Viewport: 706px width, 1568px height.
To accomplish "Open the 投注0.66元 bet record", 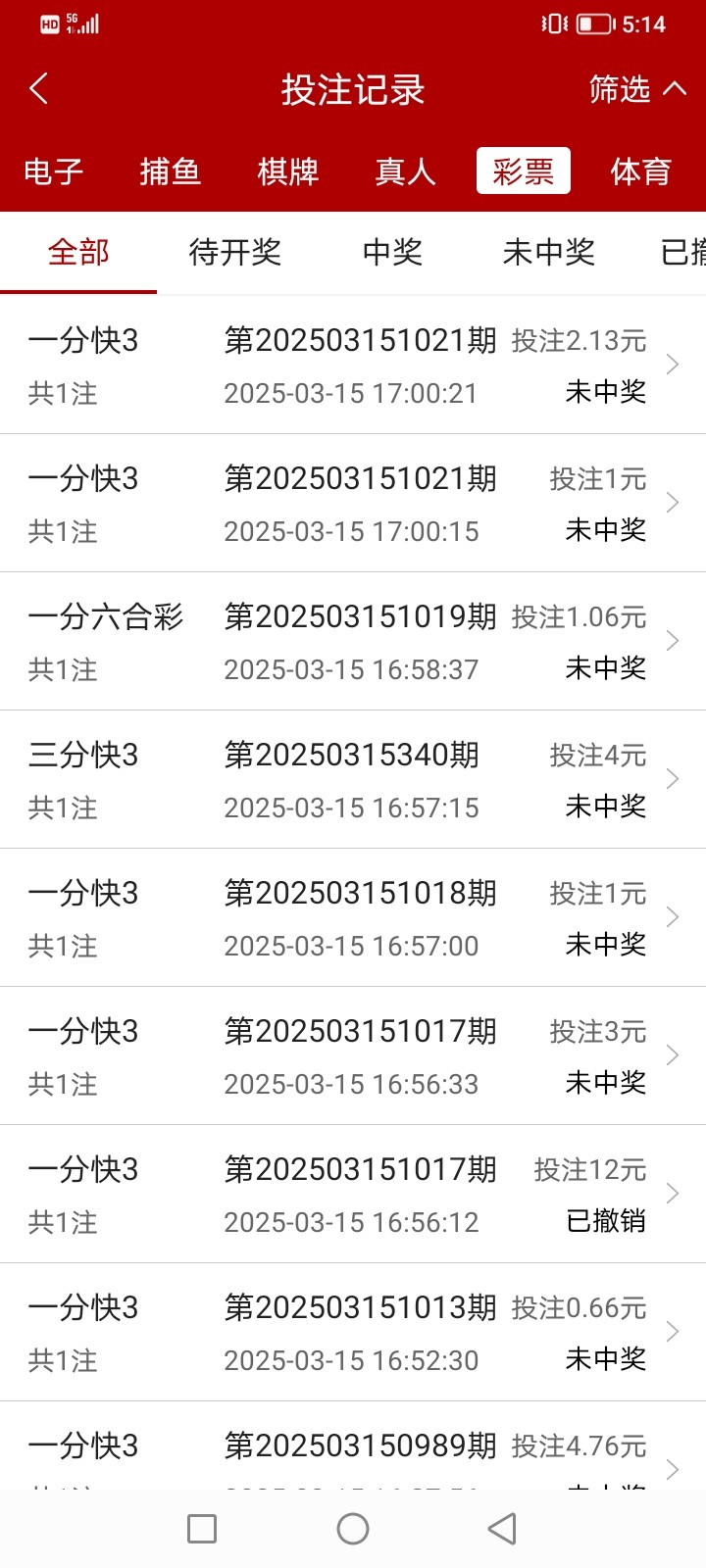I will tap(353, 1332).
